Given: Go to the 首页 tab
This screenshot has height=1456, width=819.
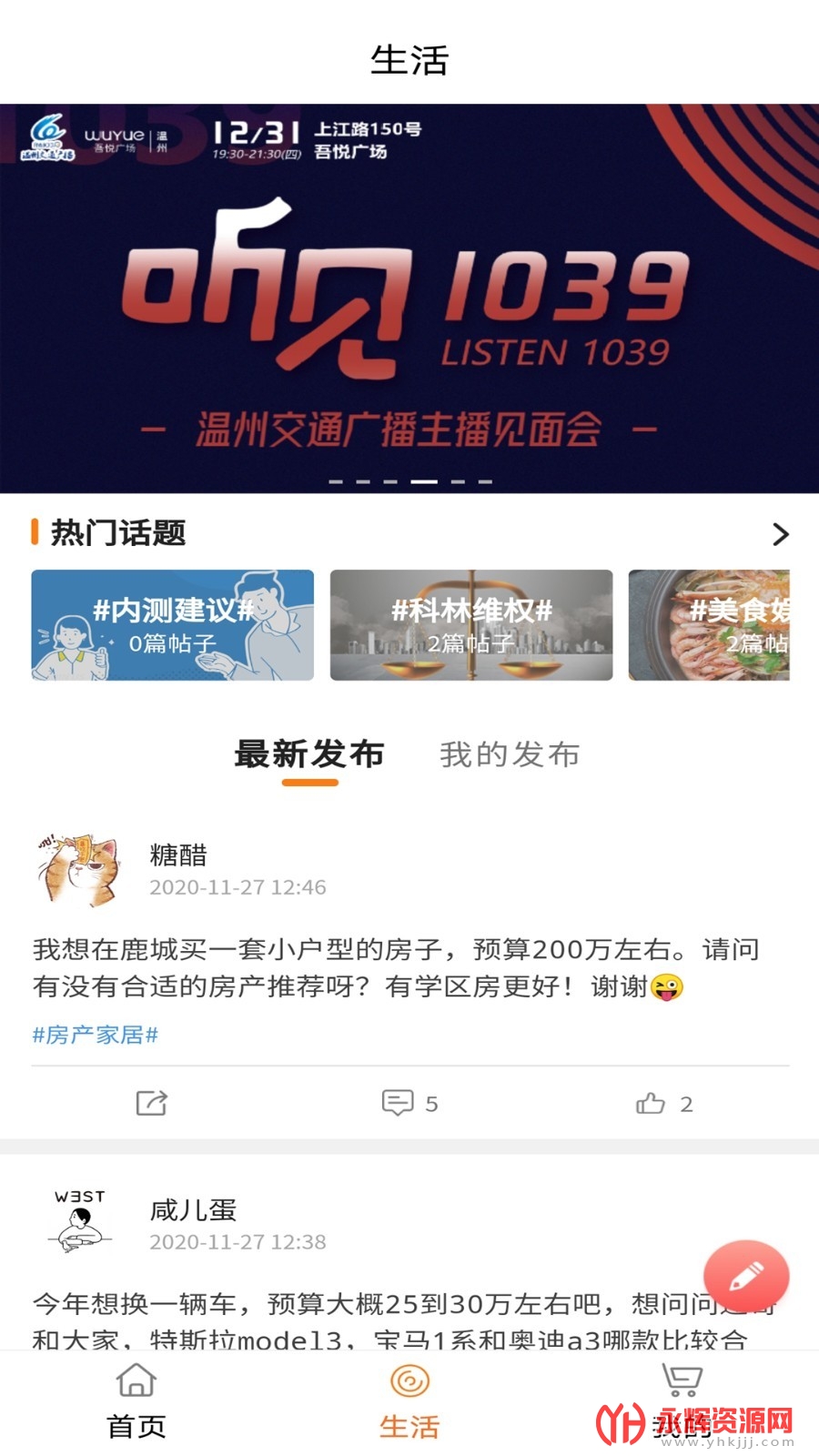Looking at the screenshot, I should [136, 1401].
